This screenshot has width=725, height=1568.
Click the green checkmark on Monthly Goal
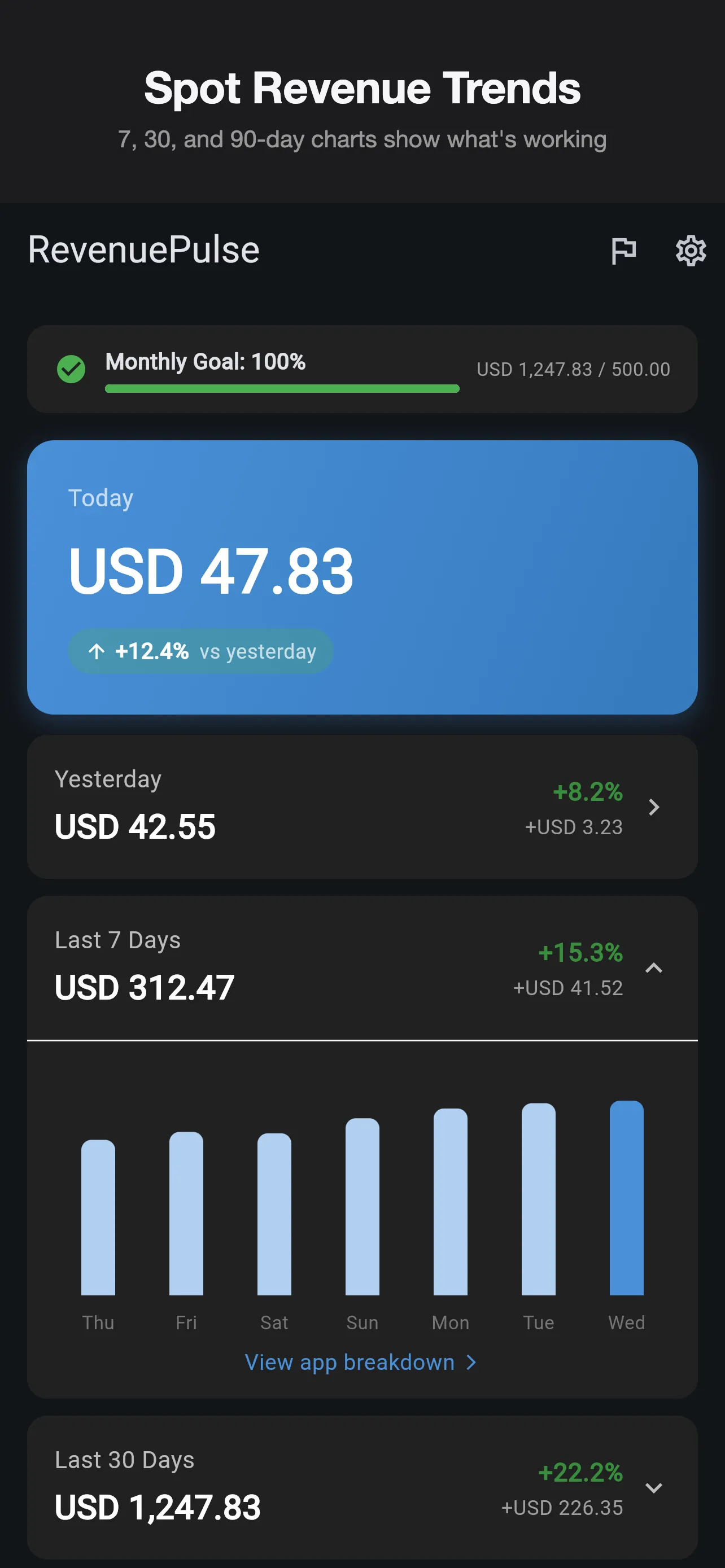click(x=71, y=369)
